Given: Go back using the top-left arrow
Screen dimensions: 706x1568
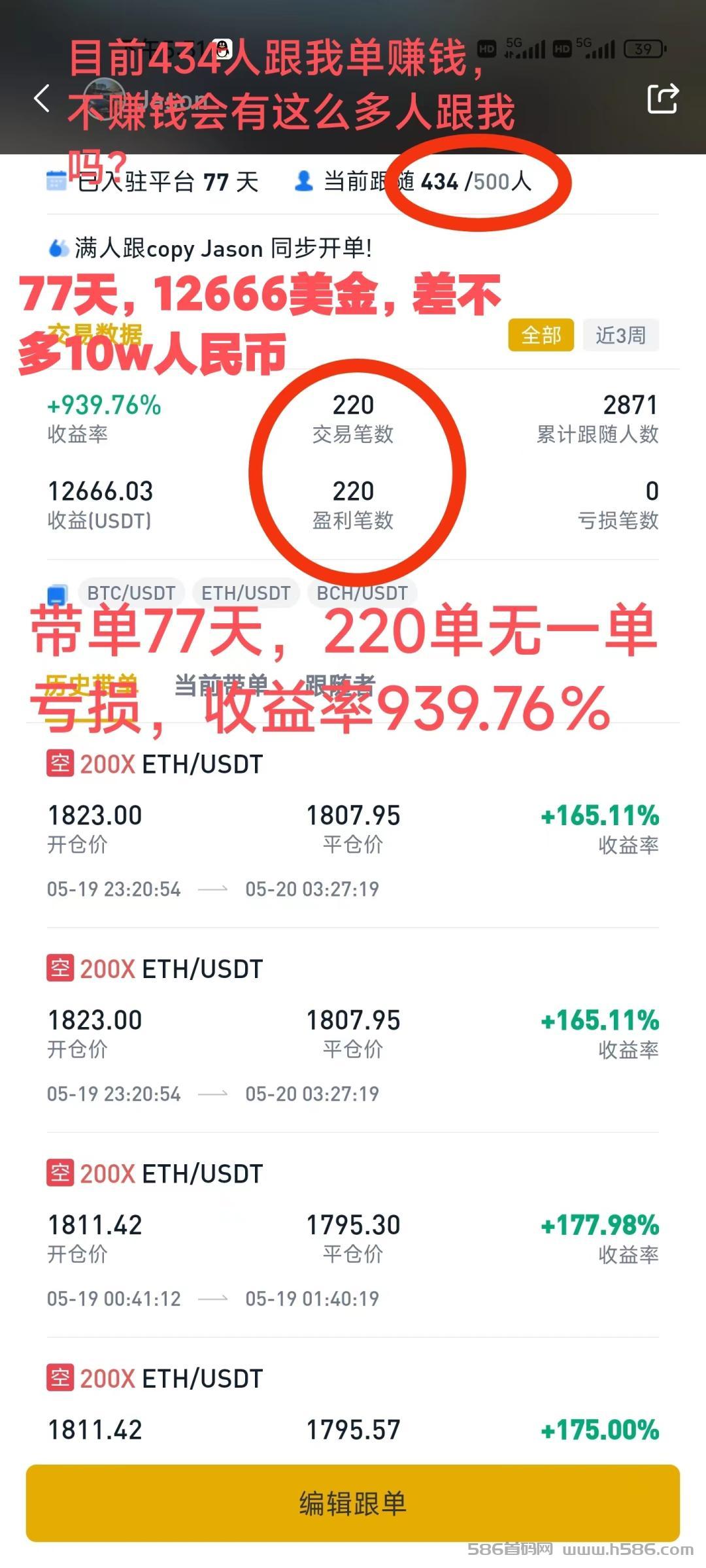Looking at the screenshot, I should pyautogui.click(x=42, y=99).
